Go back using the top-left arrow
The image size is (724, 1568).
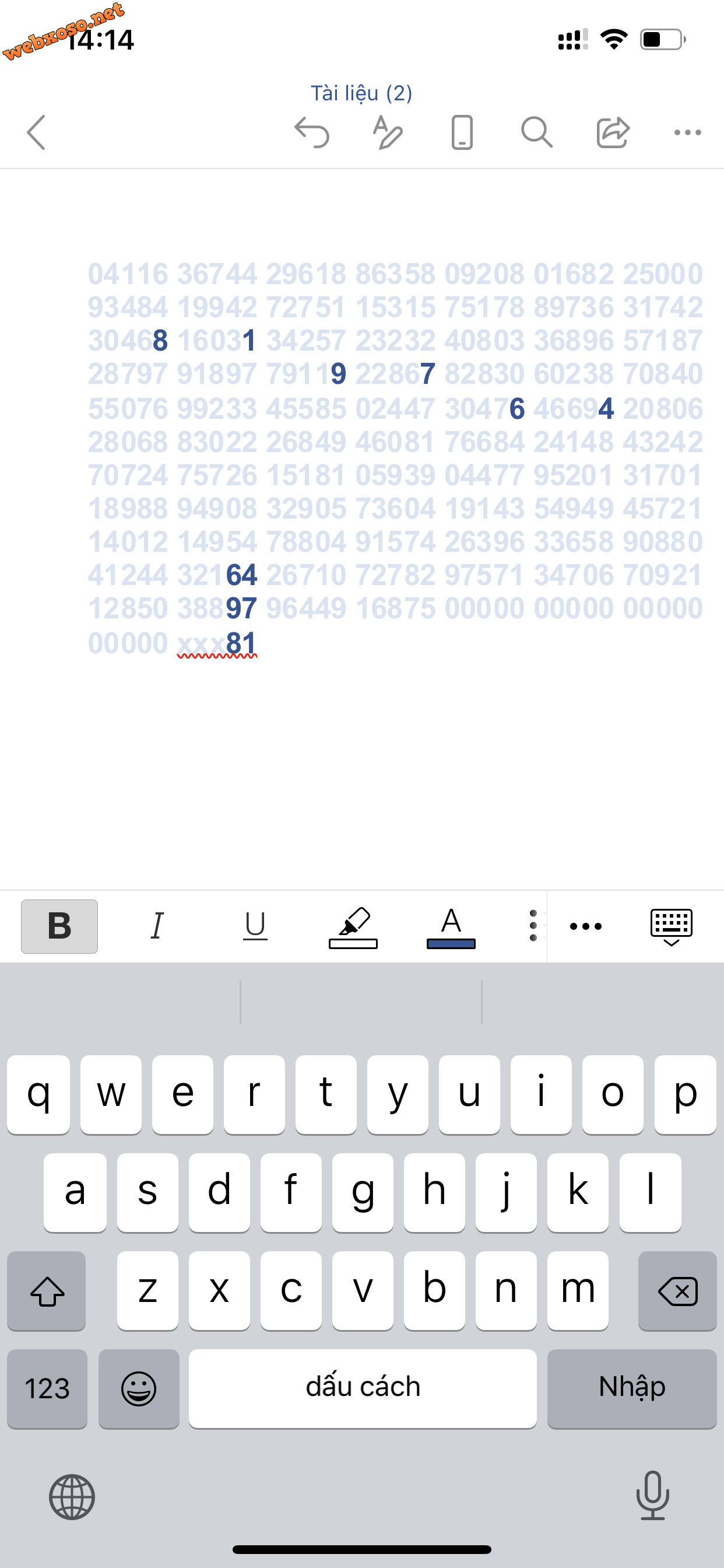point(37,132)
